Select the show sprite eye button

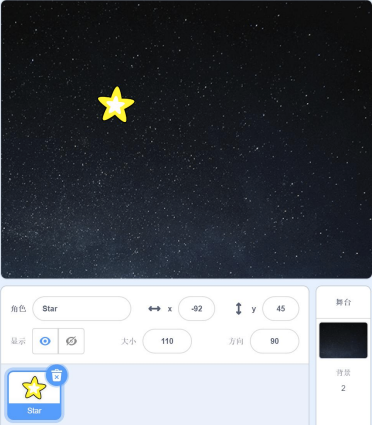point(45,341)
